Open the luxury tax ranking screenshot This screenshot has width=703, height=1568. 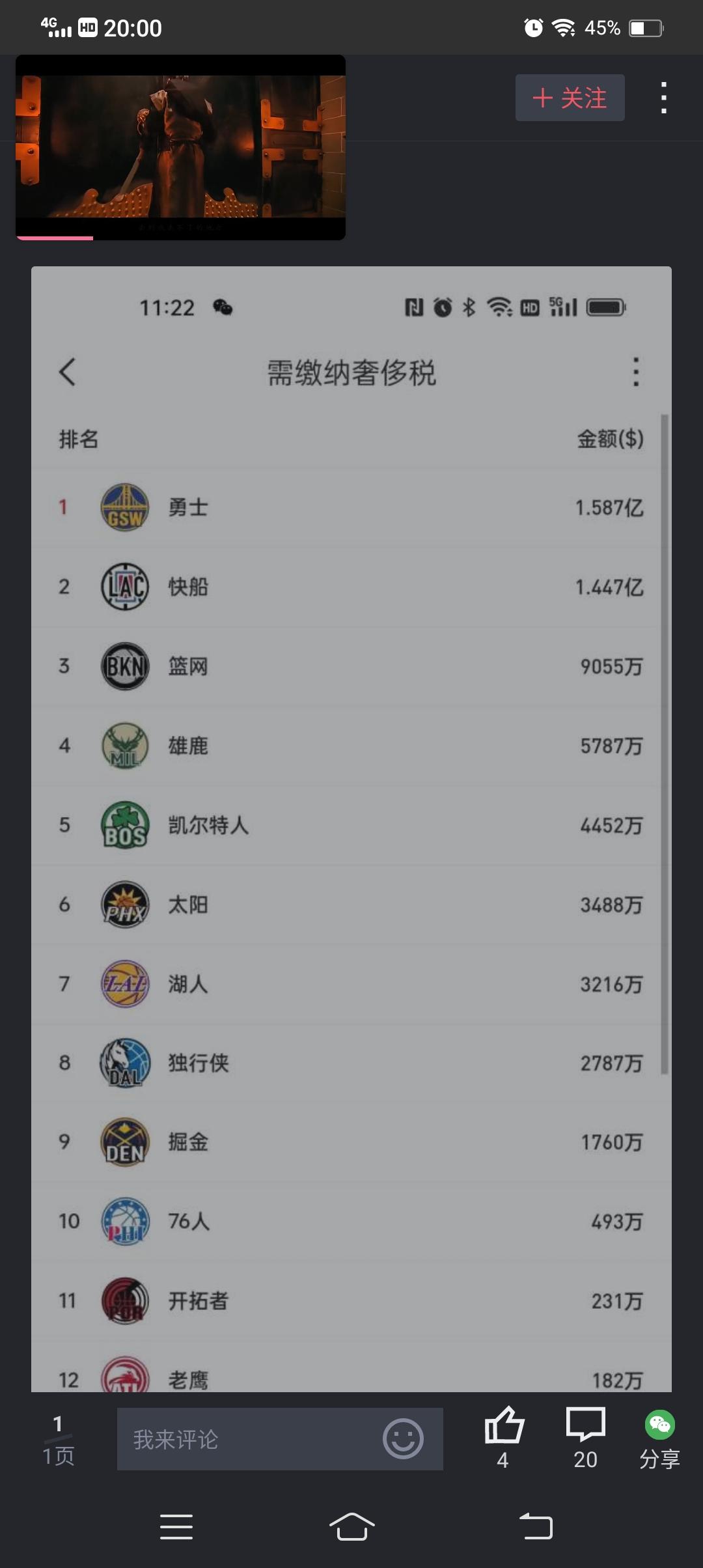coord(351,827)
